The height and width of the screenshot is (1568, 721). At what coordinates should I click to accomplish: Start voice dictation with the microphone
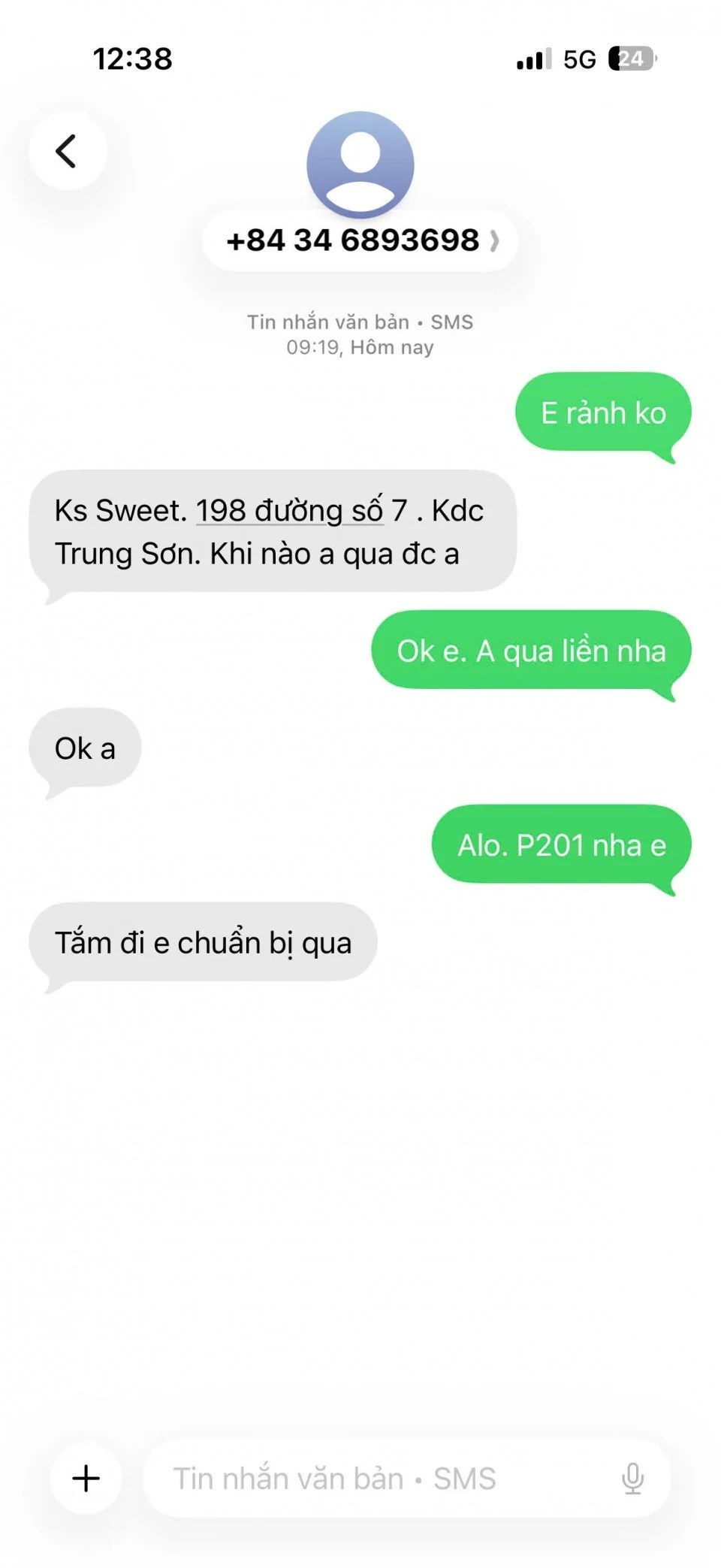(x=632, y=1478)
